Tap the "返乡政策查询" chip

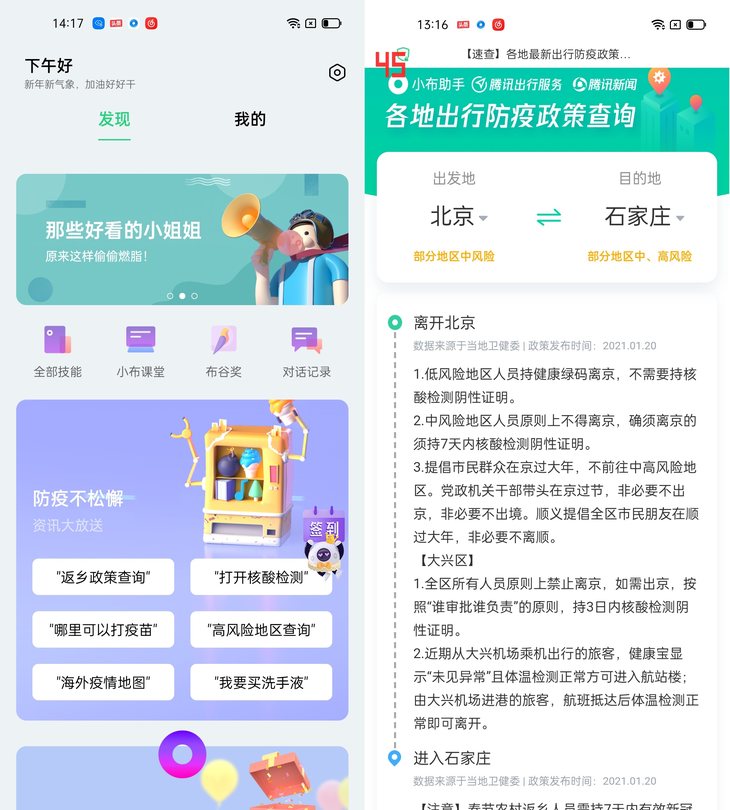[103, 577]
